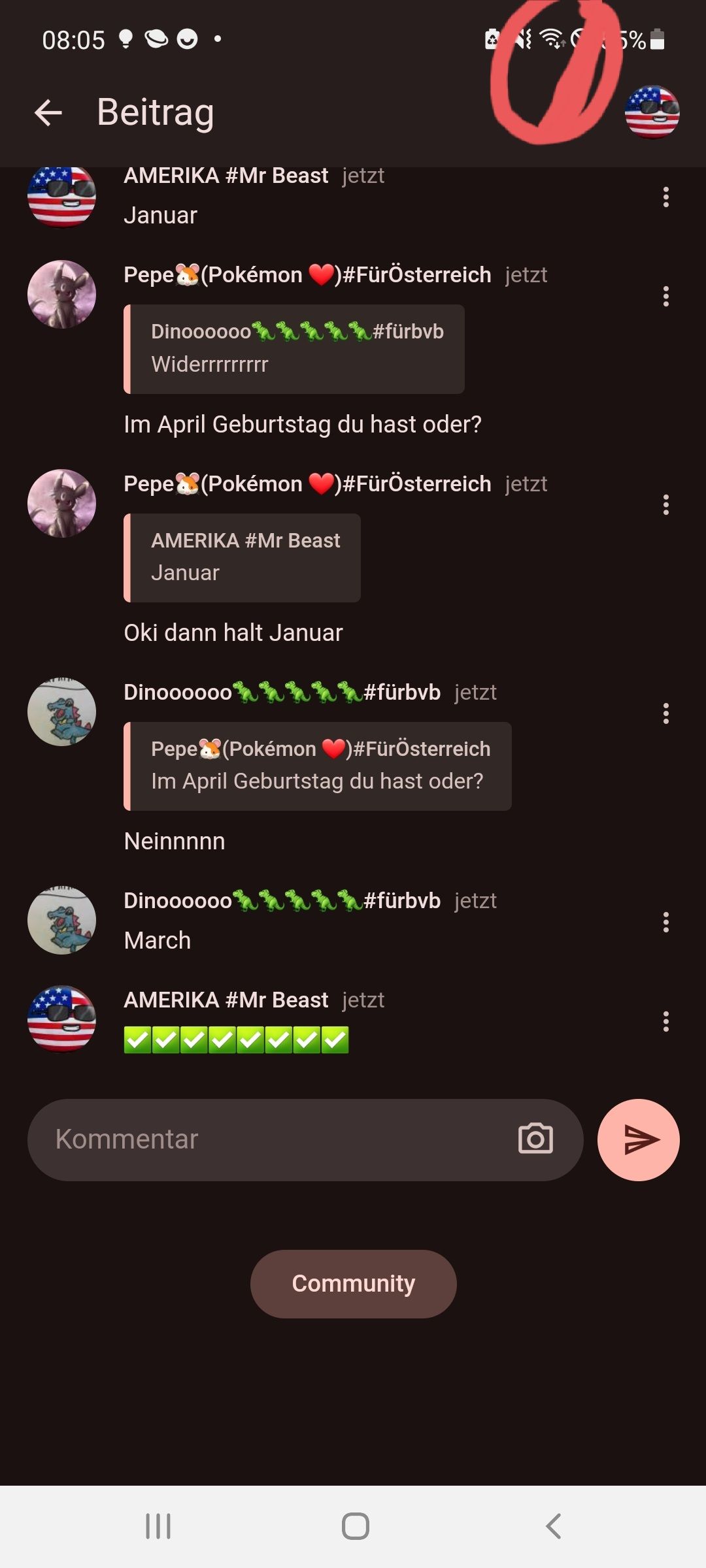Image resolution: width=706 pixels, height=1568 pixels.
Task: Open options for AMERIKA's green checkmarks comment
Action: click(665, 1021)
